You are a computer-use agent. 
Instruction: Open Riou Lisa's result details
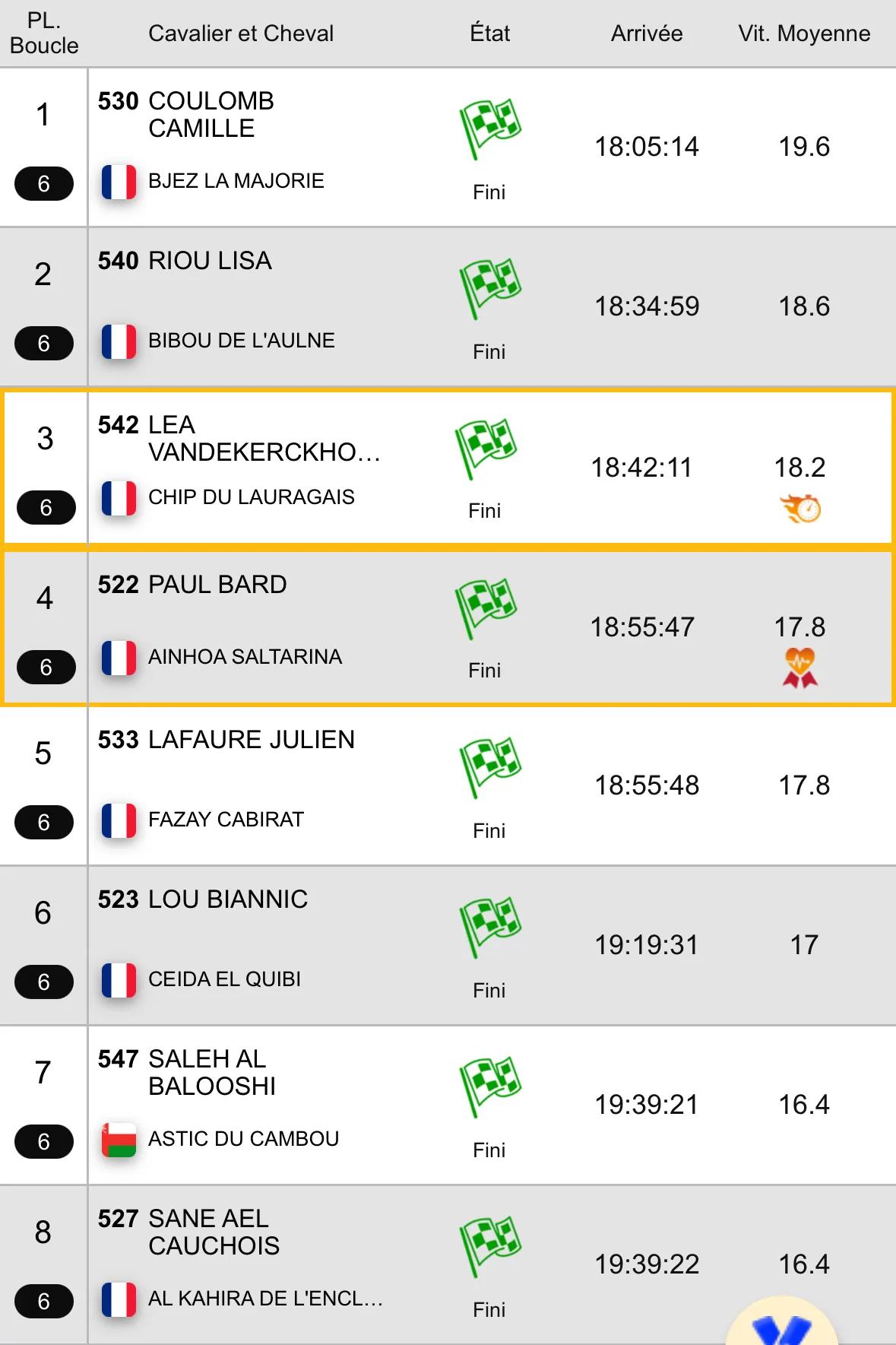448,307
